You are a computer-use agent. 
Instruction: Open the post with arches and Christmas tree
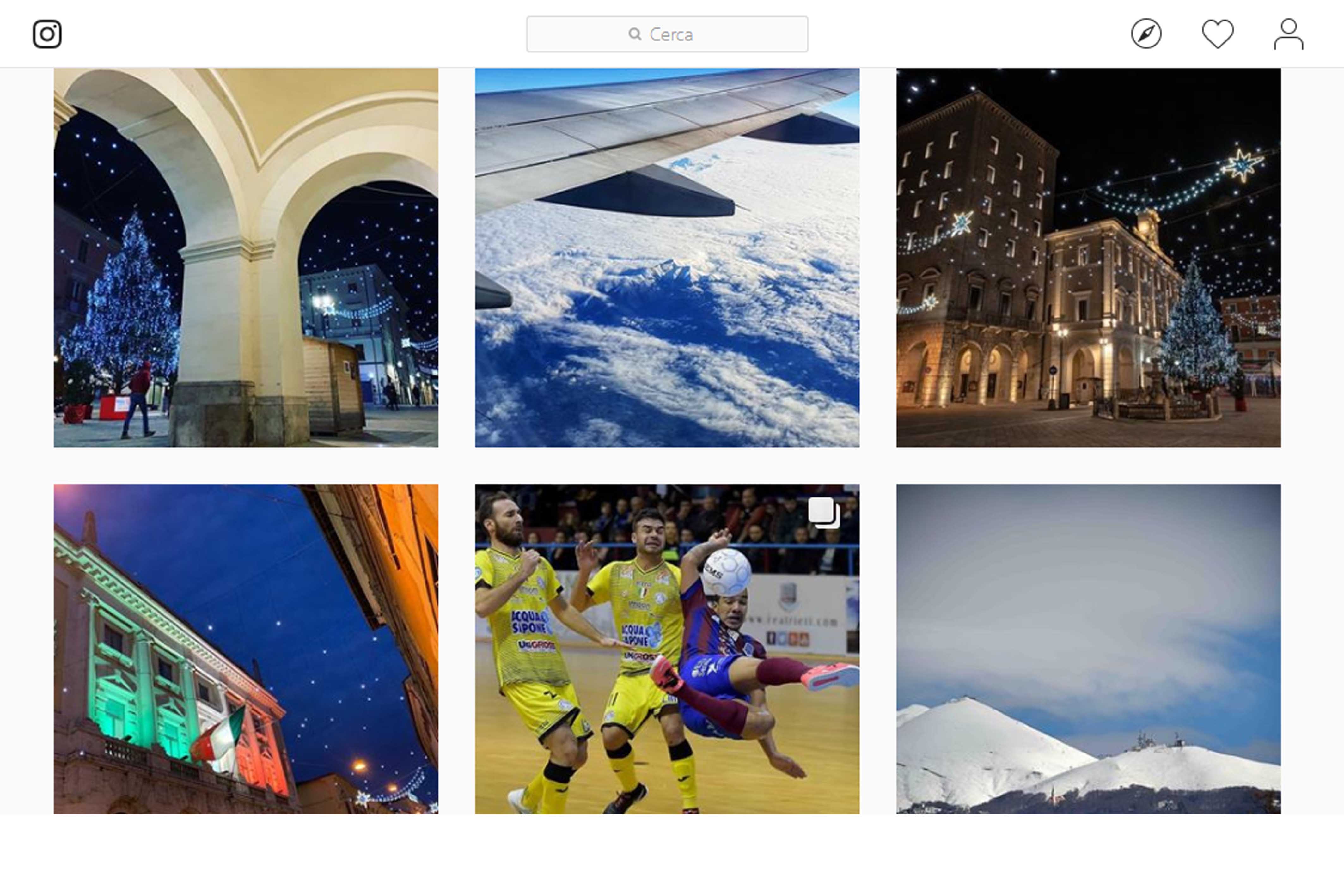[246, 257]
